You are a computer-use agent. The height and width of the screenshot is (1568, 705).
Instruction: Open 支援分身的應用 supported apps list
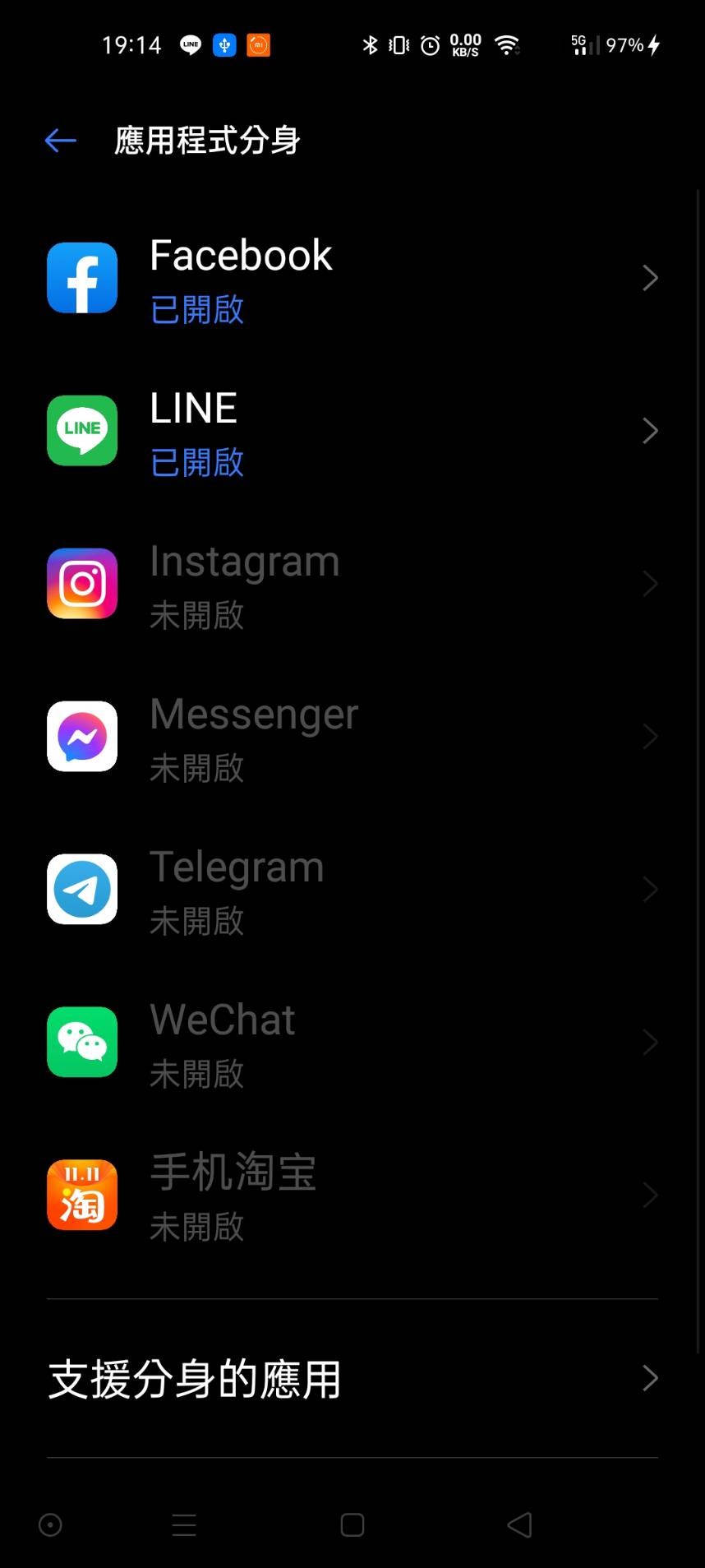click(x=353, y=1379)
